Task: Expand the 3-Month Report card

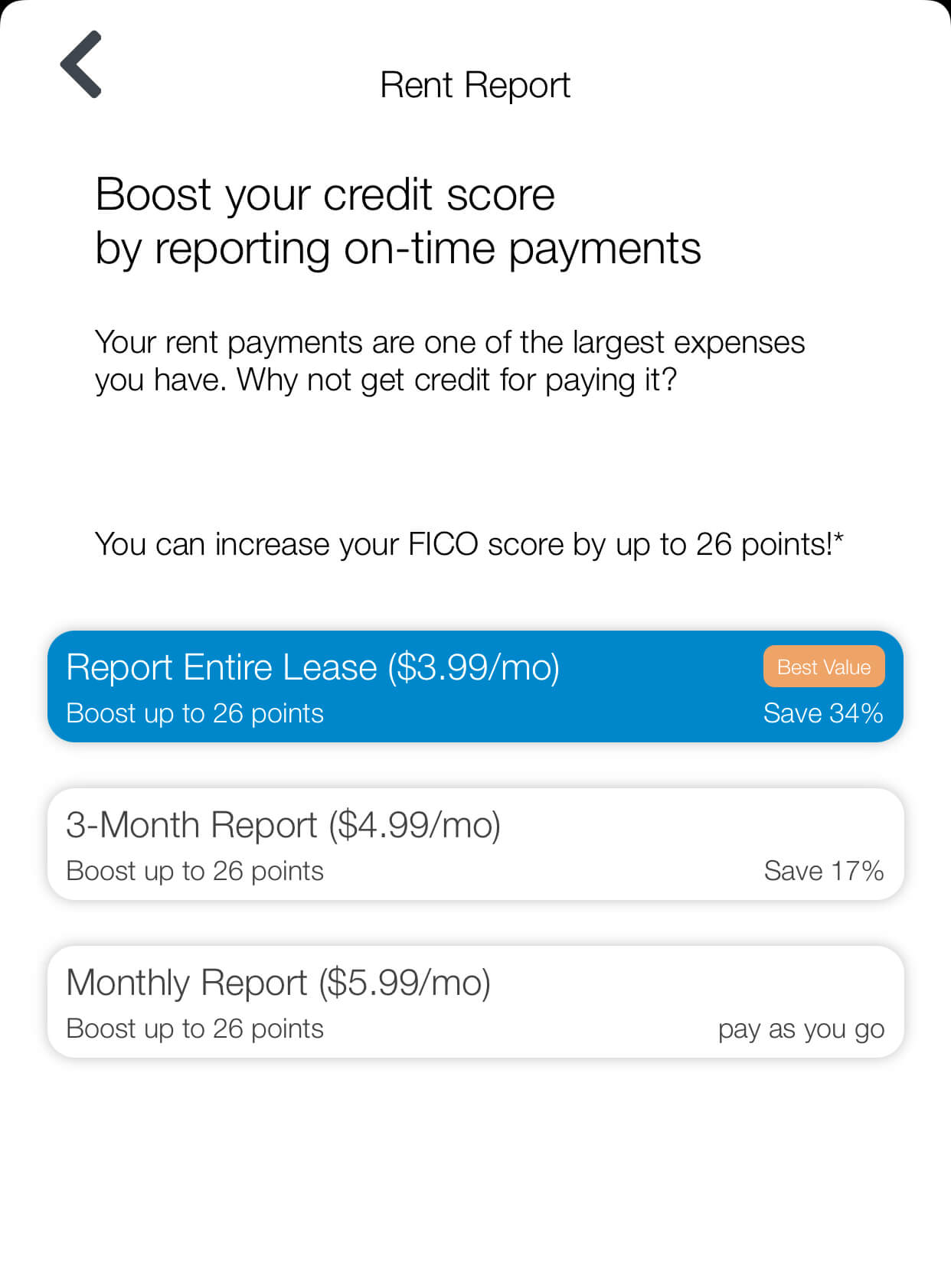Action: click(x=475, y=844)
